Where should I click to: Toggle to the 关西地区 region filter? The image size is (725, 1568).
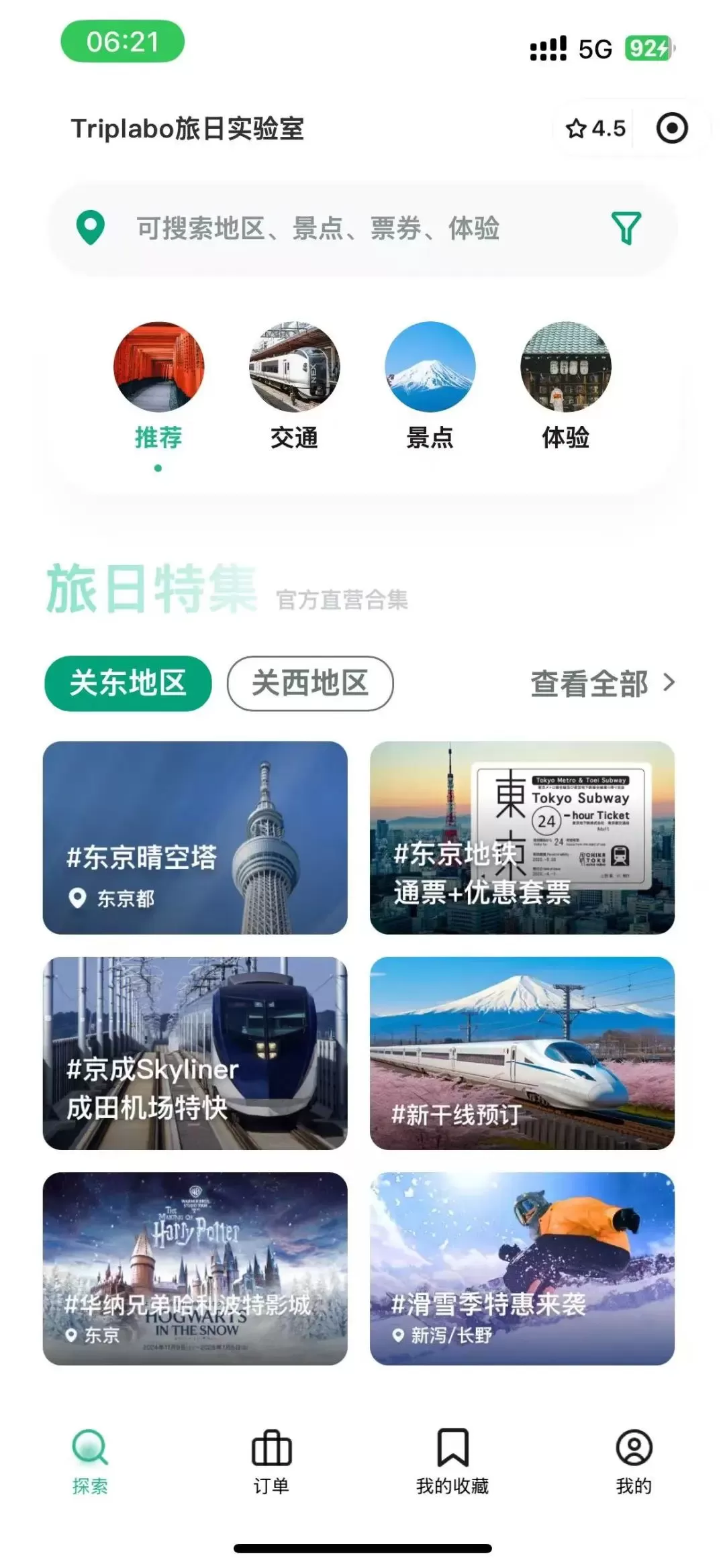(x=311, y=682)
